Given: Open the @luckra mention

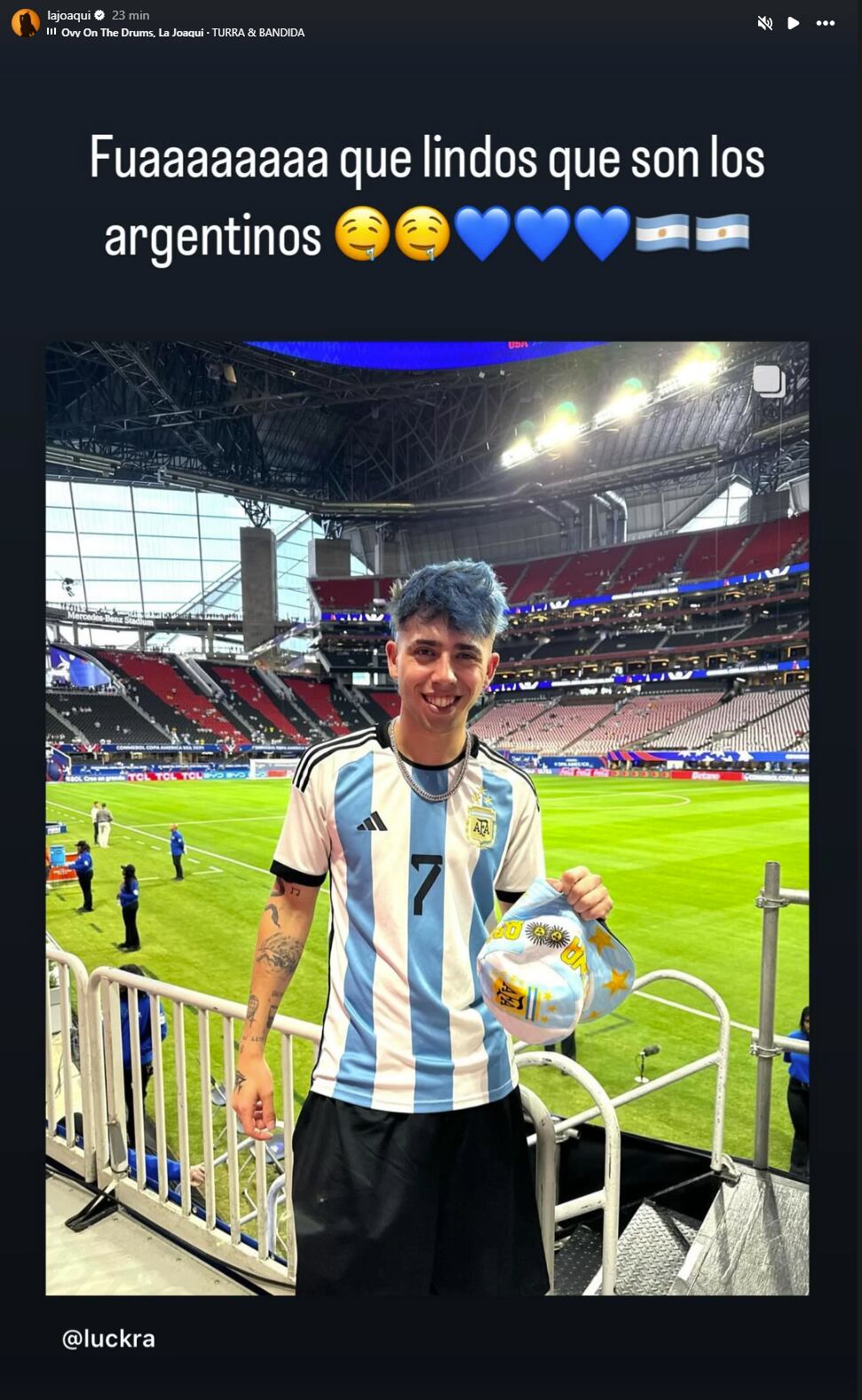Looking at the screenshot, I should click(108, 1338).
